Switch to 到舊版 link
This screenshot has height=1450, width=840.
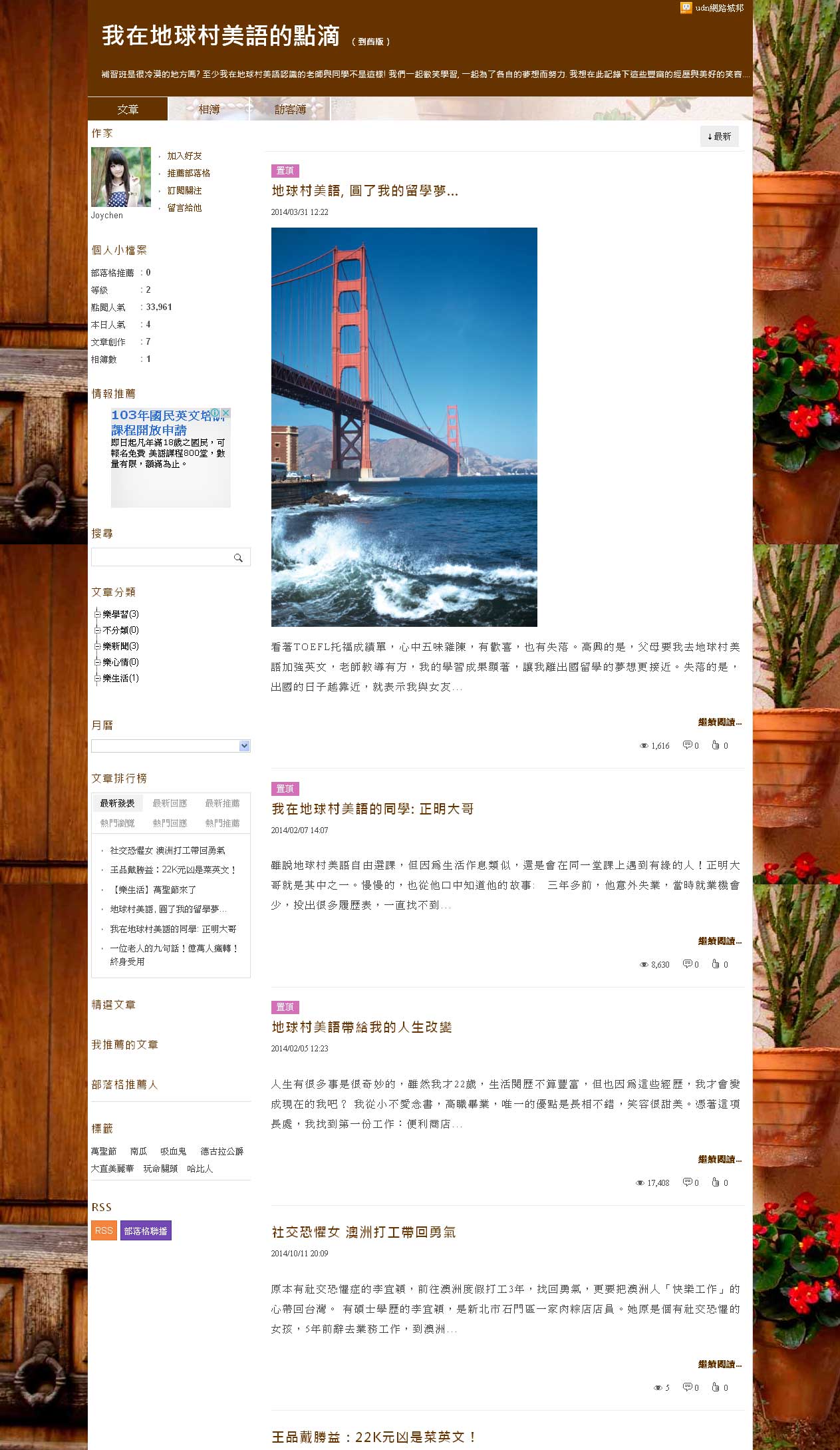[370, 42]
